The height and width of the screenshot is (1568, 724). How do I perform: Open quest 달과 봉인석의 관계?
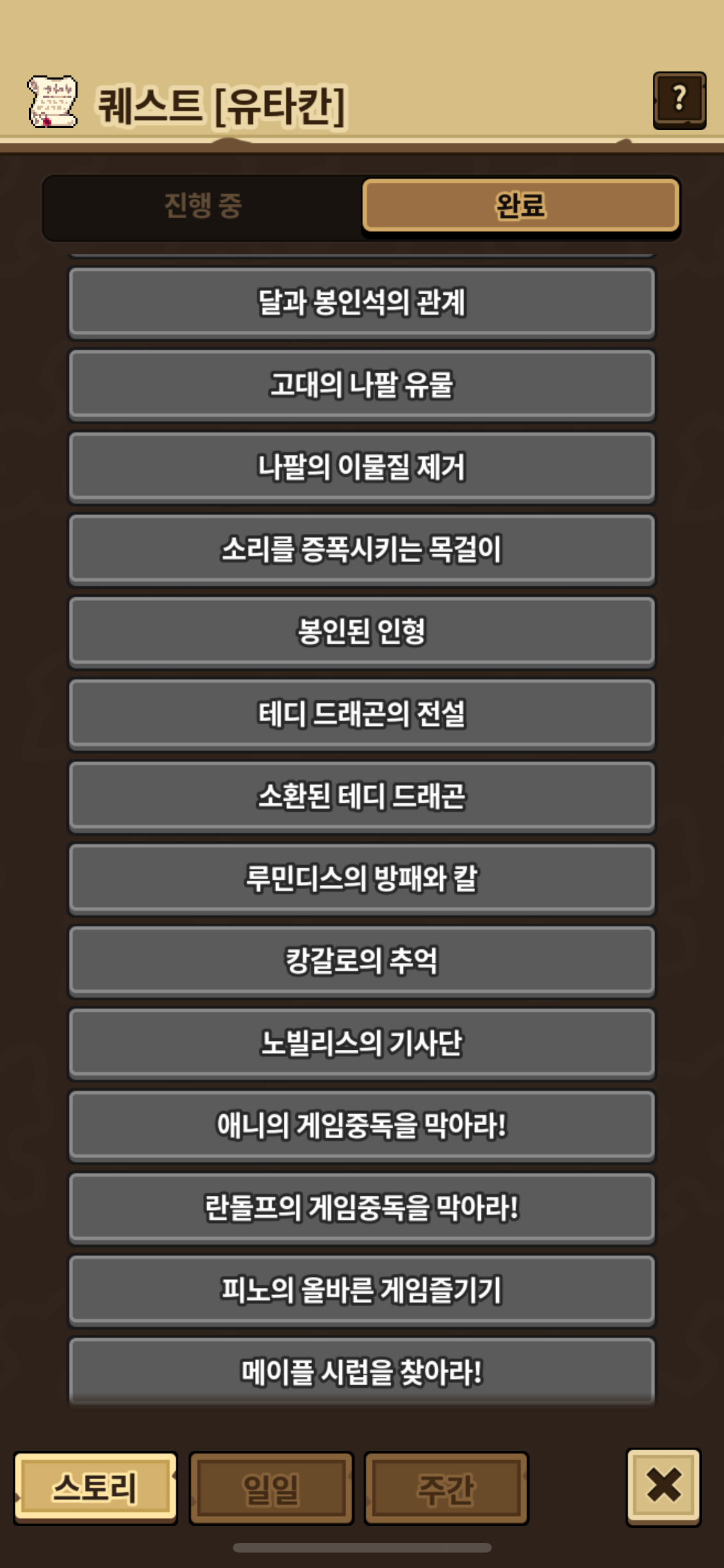(362, 303)
